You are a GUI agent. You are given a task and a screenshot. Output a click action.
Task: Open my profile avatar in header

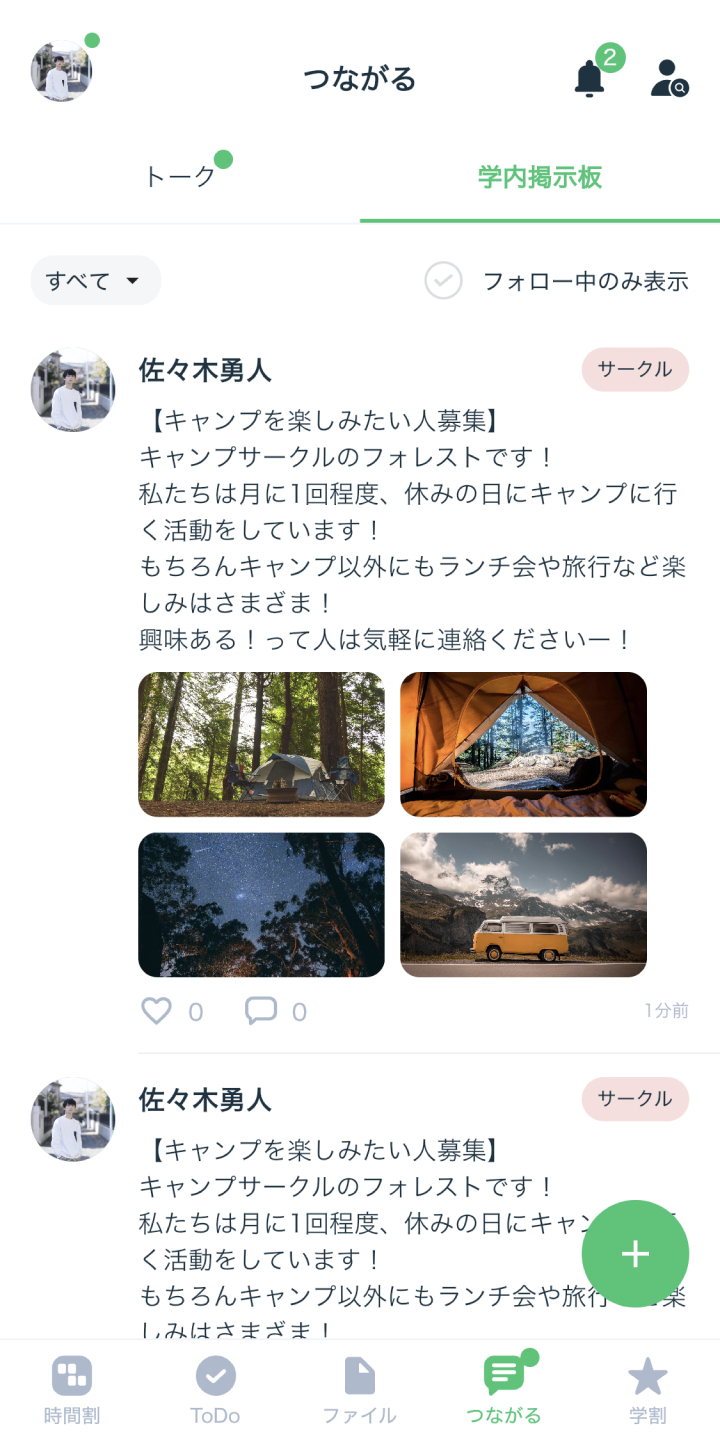pos(62,72)
